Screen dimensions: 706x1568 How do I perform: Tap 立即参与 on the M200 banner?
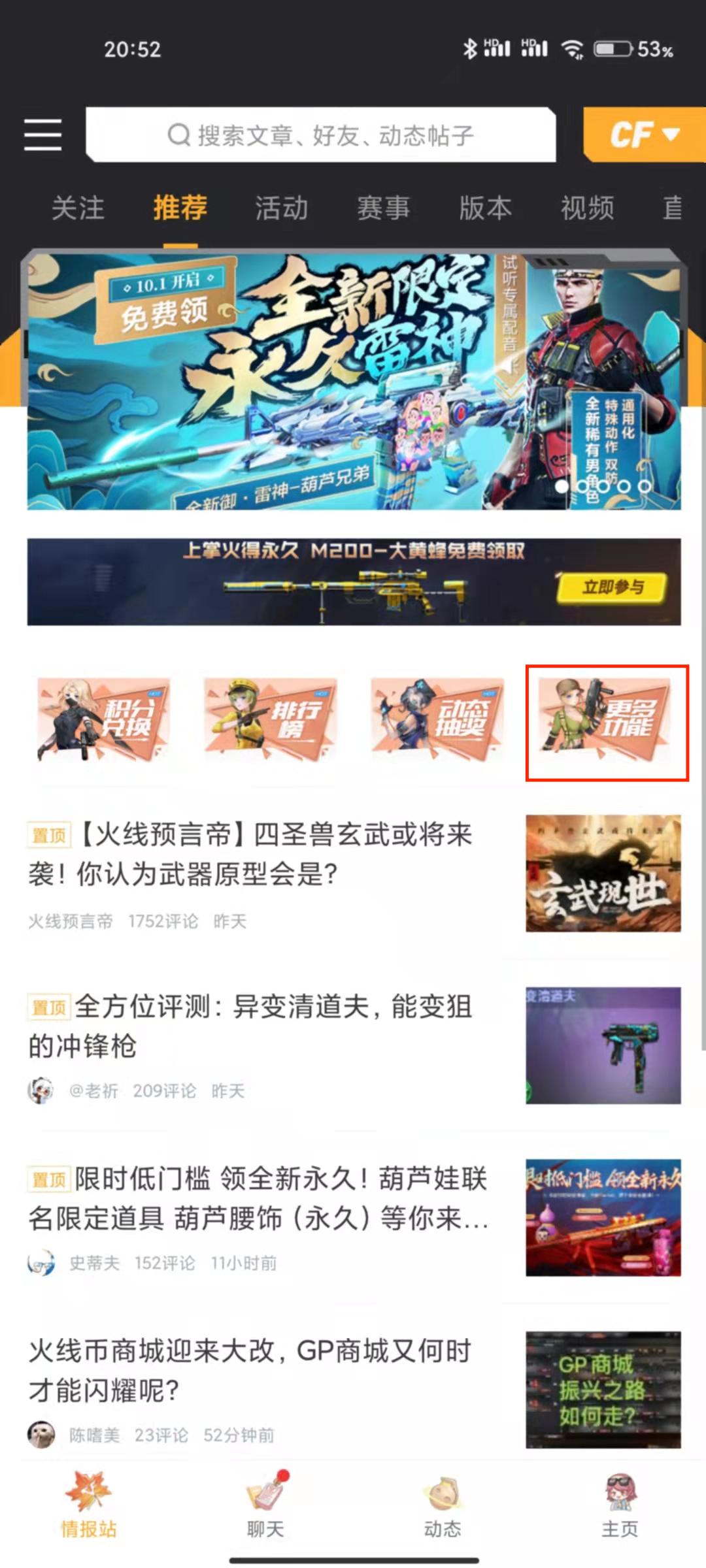(612, 587)
